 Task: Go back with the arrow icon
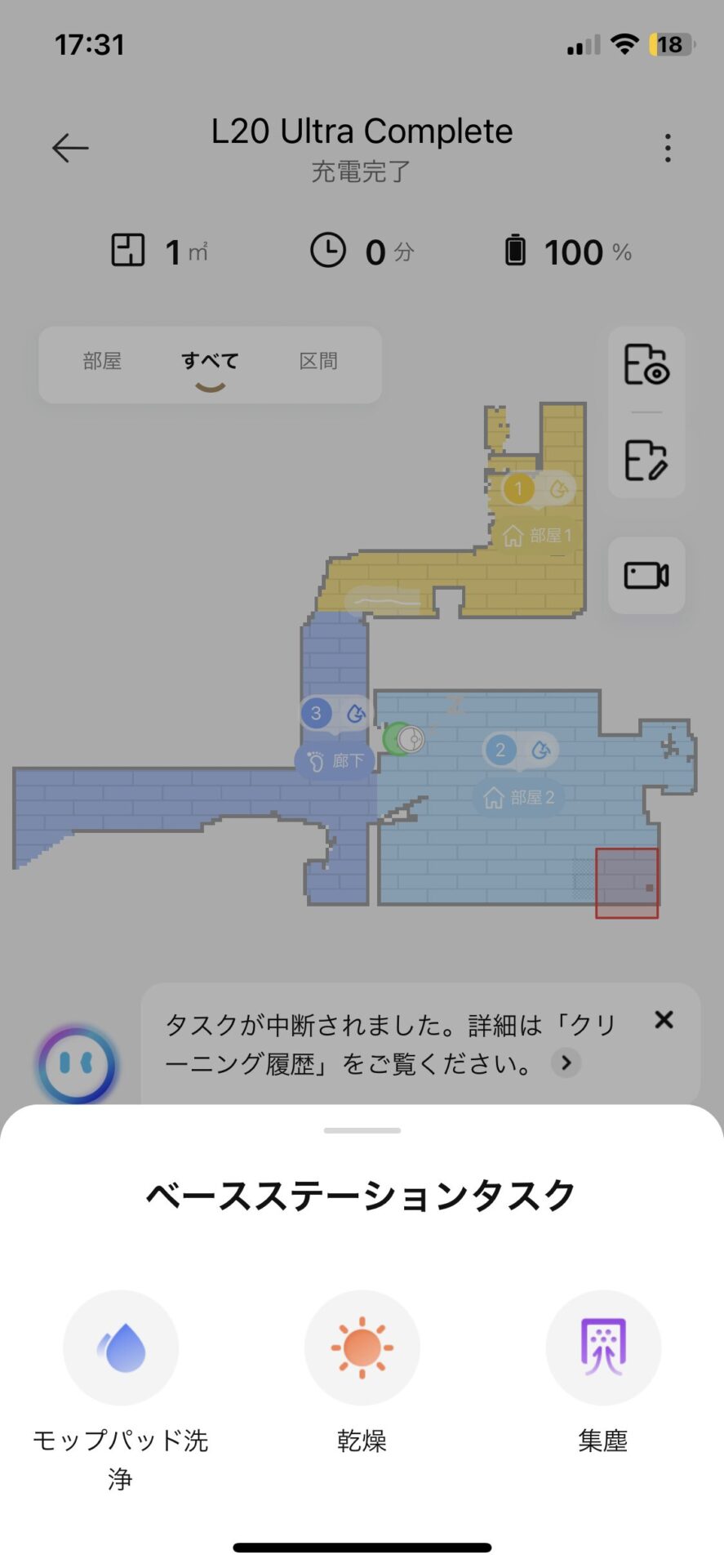70,148
